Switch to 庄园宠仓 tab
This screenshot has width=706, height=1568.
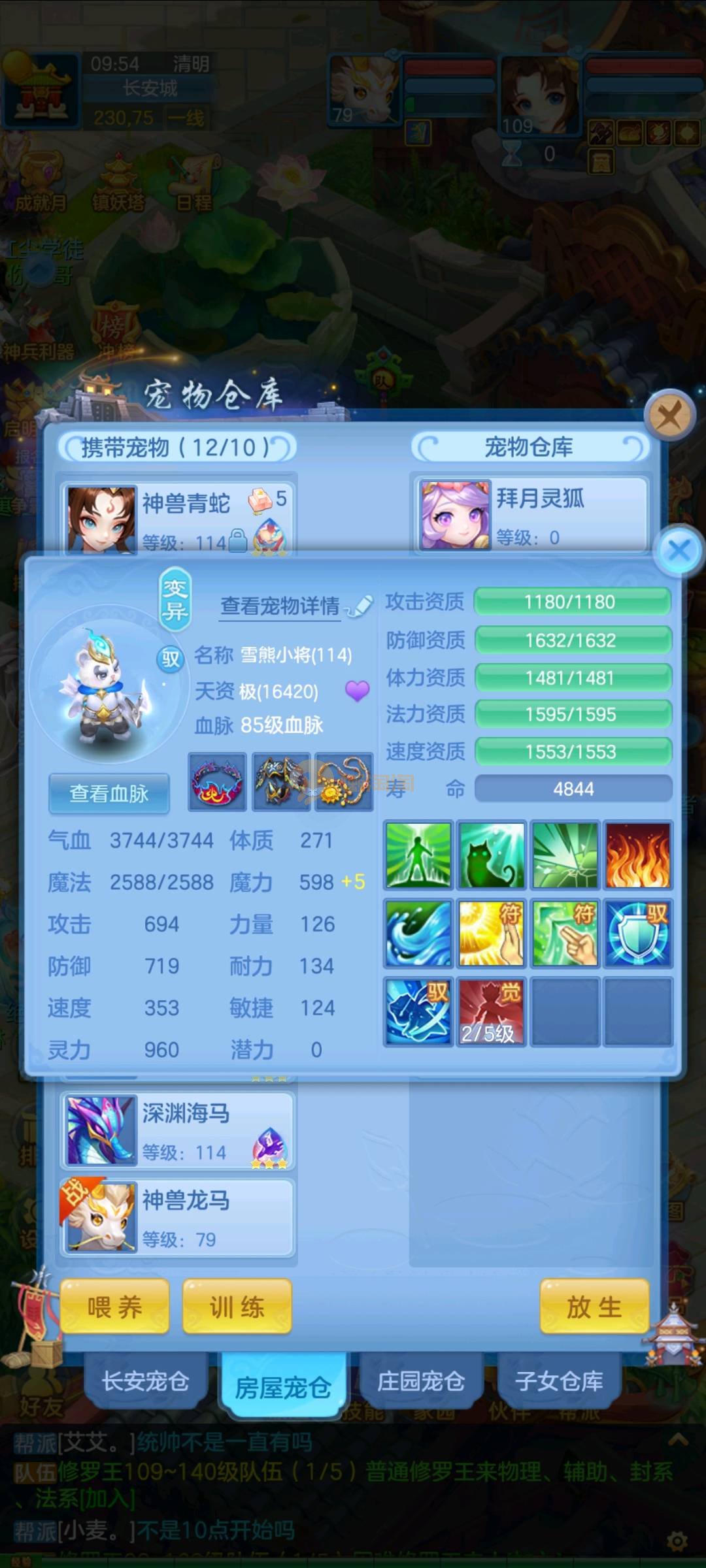[x=421, y=1380]
